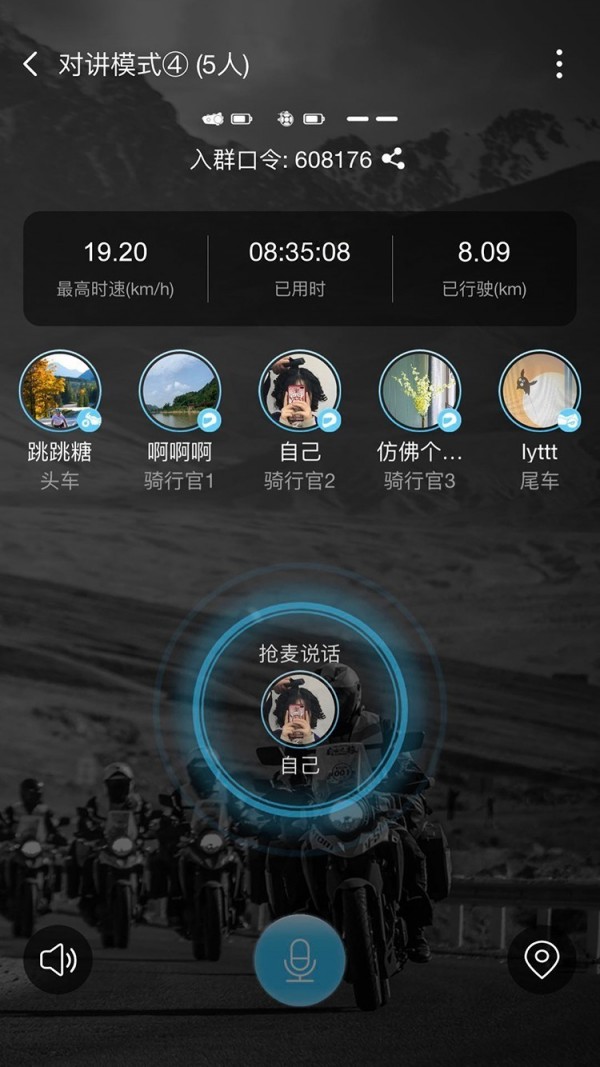Hit the microphone button to talk
This screenshot has width=600, height=1067.
300,960
